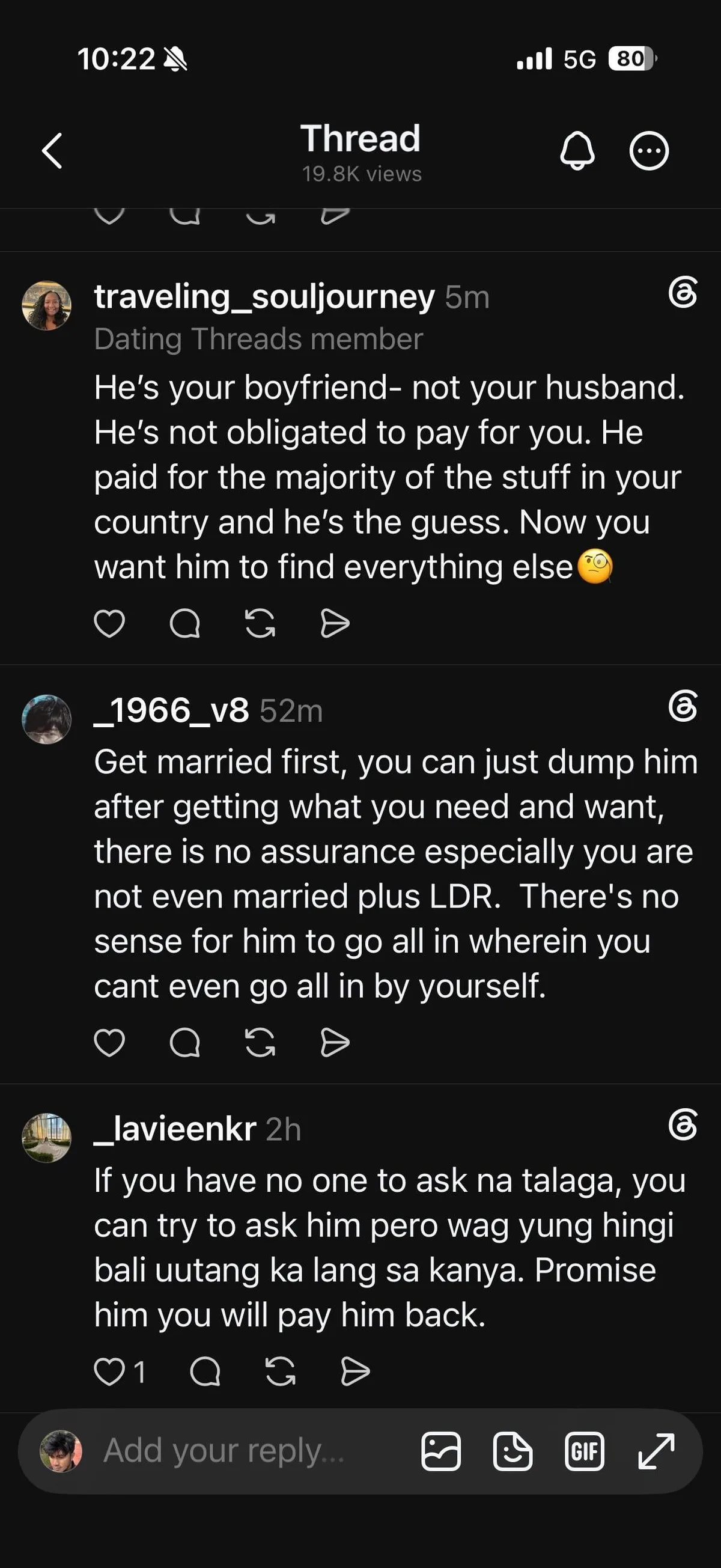Expand the reply composer
The image size is (721, 1568).
657,1451
